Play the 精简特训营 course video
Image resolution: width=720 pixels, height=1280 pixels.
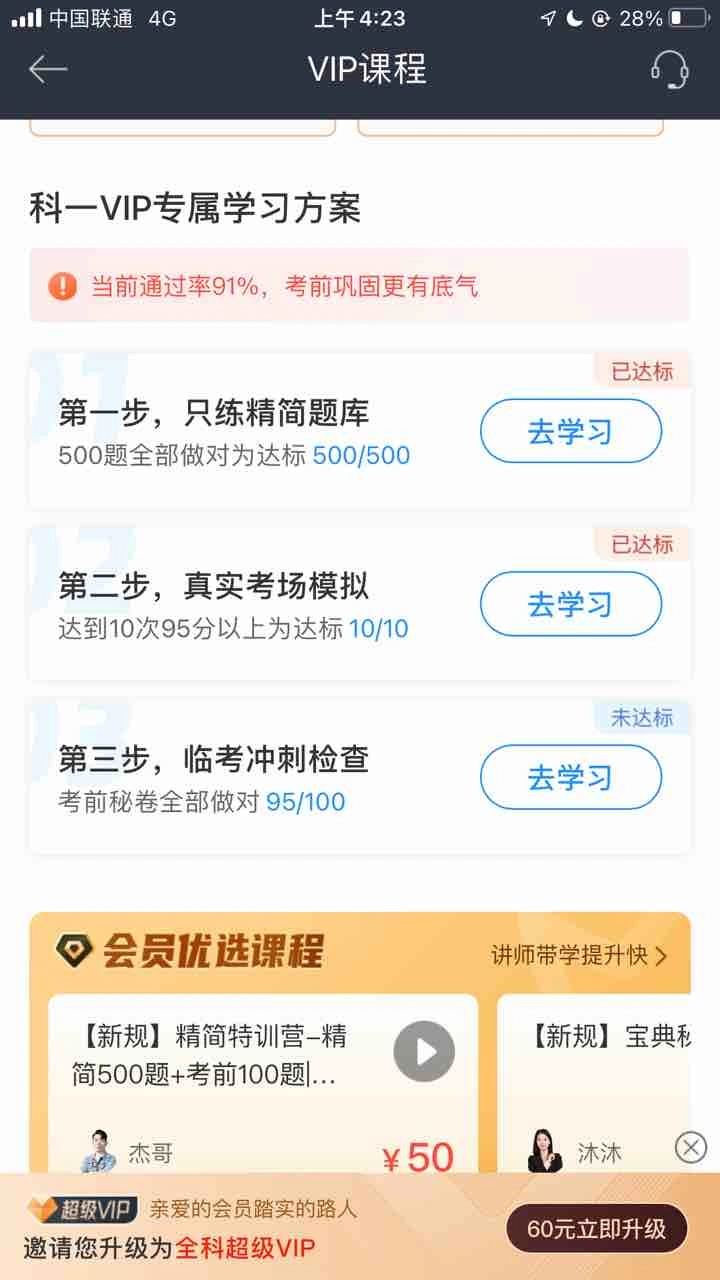tap(424, 1051)
